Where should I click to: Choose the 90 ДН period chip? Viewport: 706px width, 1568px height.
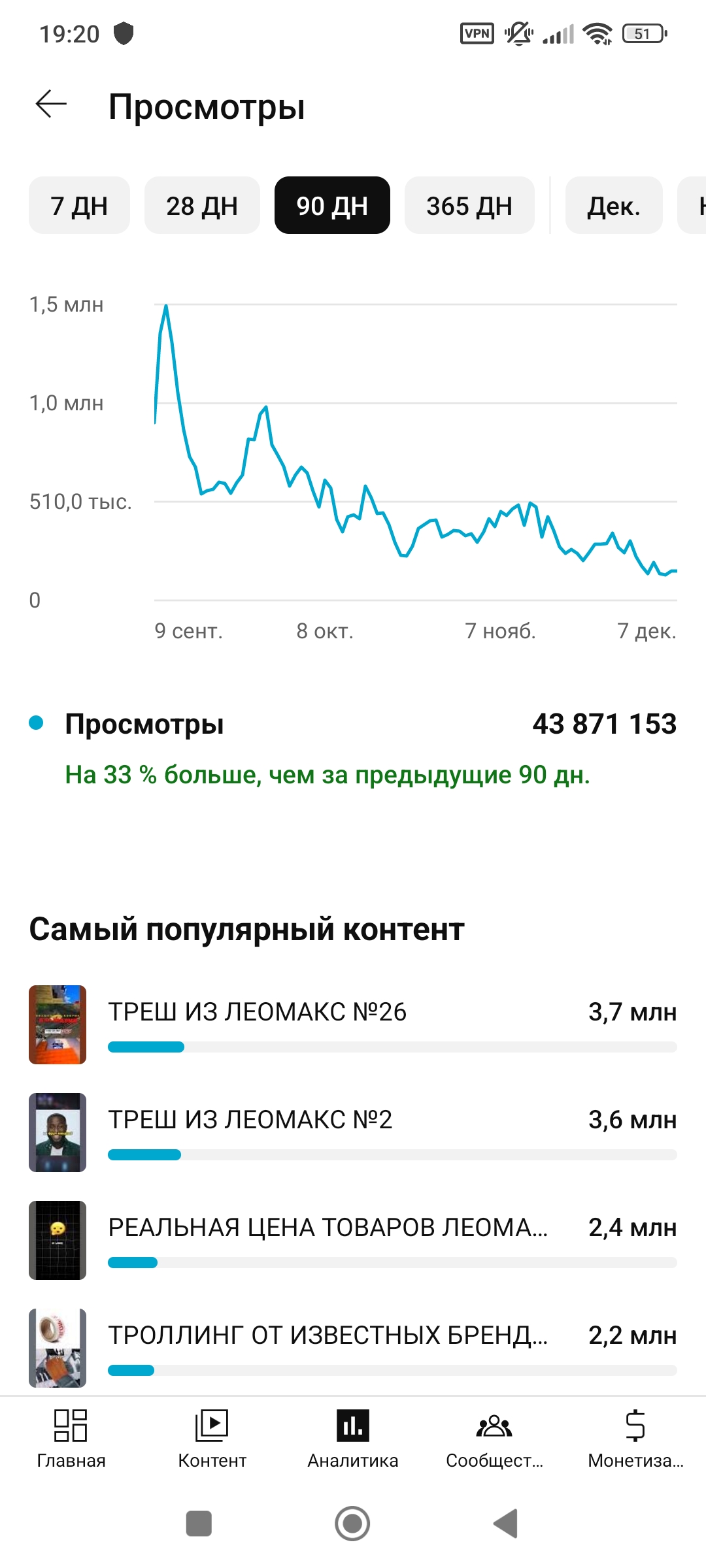click(x=332, y=205)
